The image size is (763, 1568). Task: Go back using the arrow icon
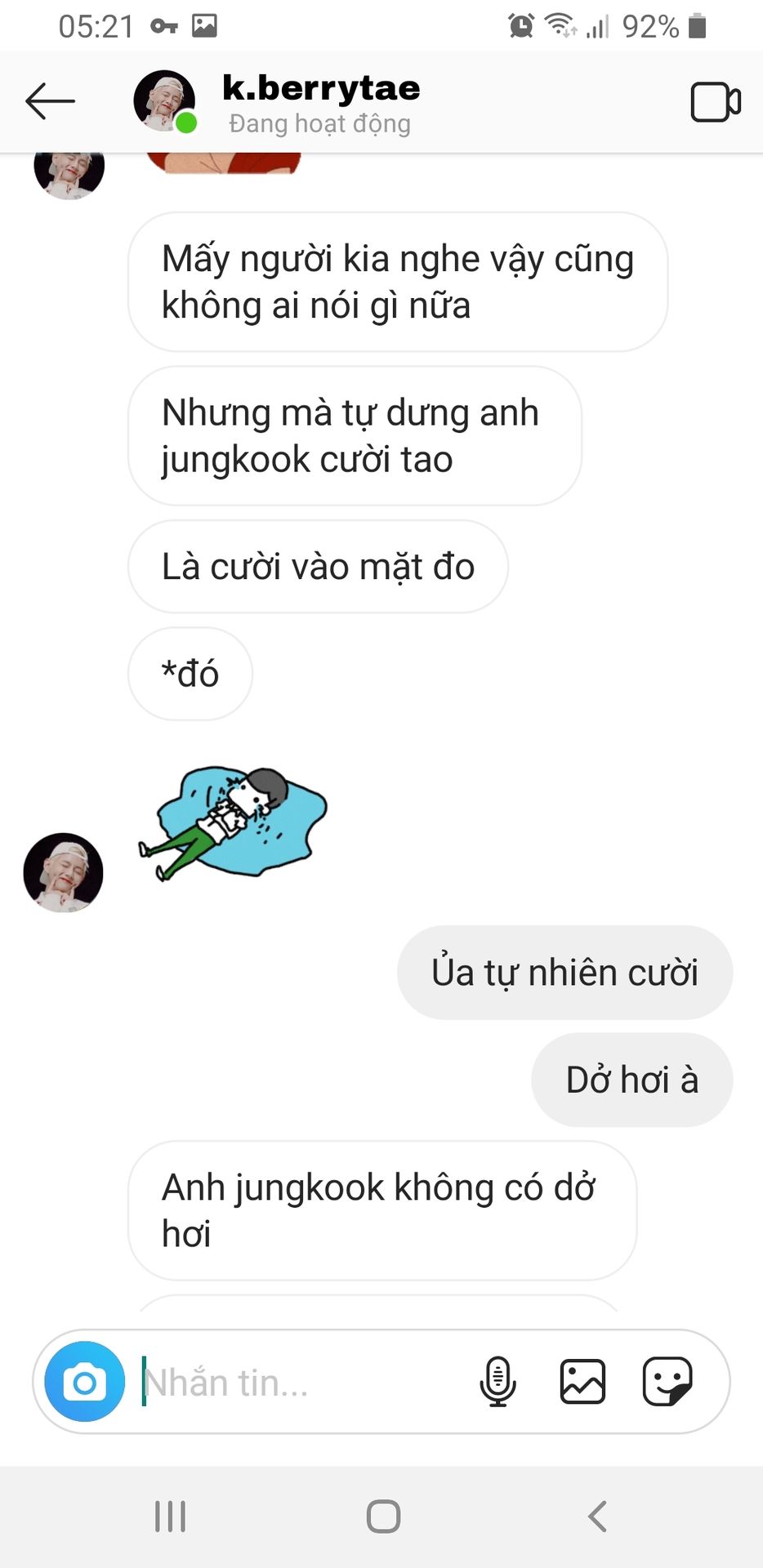[x=50, y=101]
